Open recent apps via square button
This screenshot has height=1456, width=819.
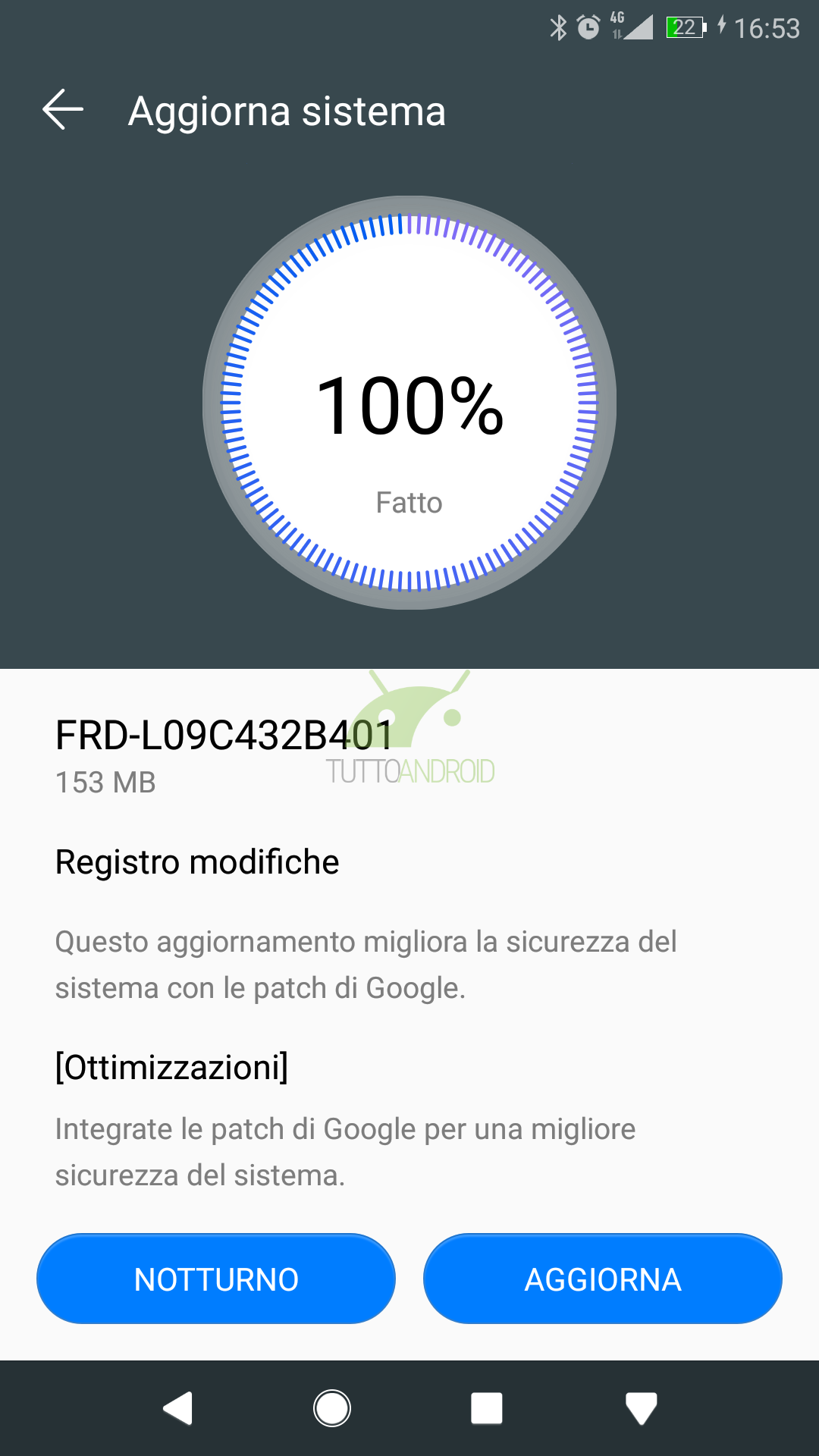click(487, 1409)
